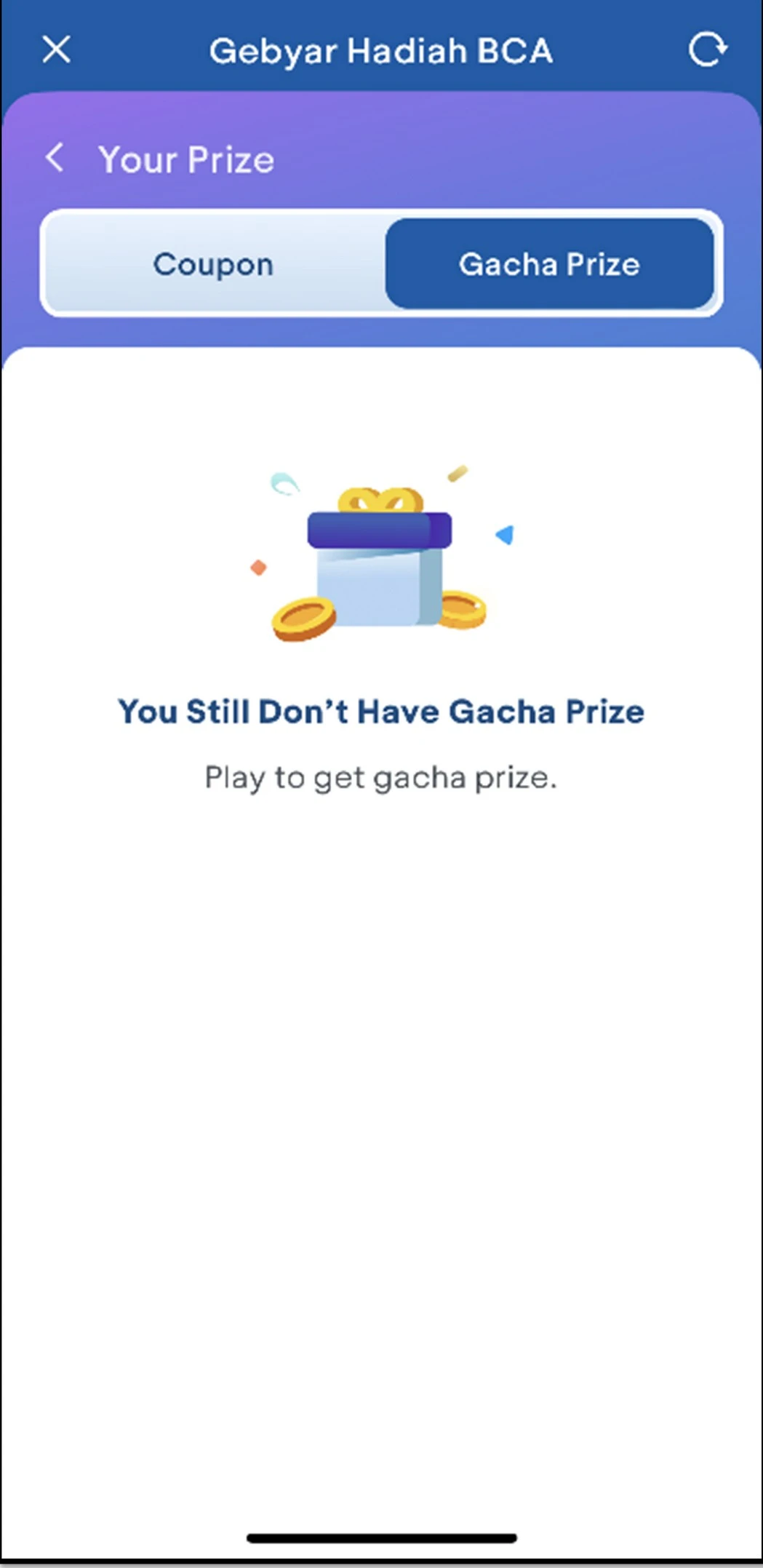
Task: Refresh the page with reload icon
Action: click(x=707, y=49)
